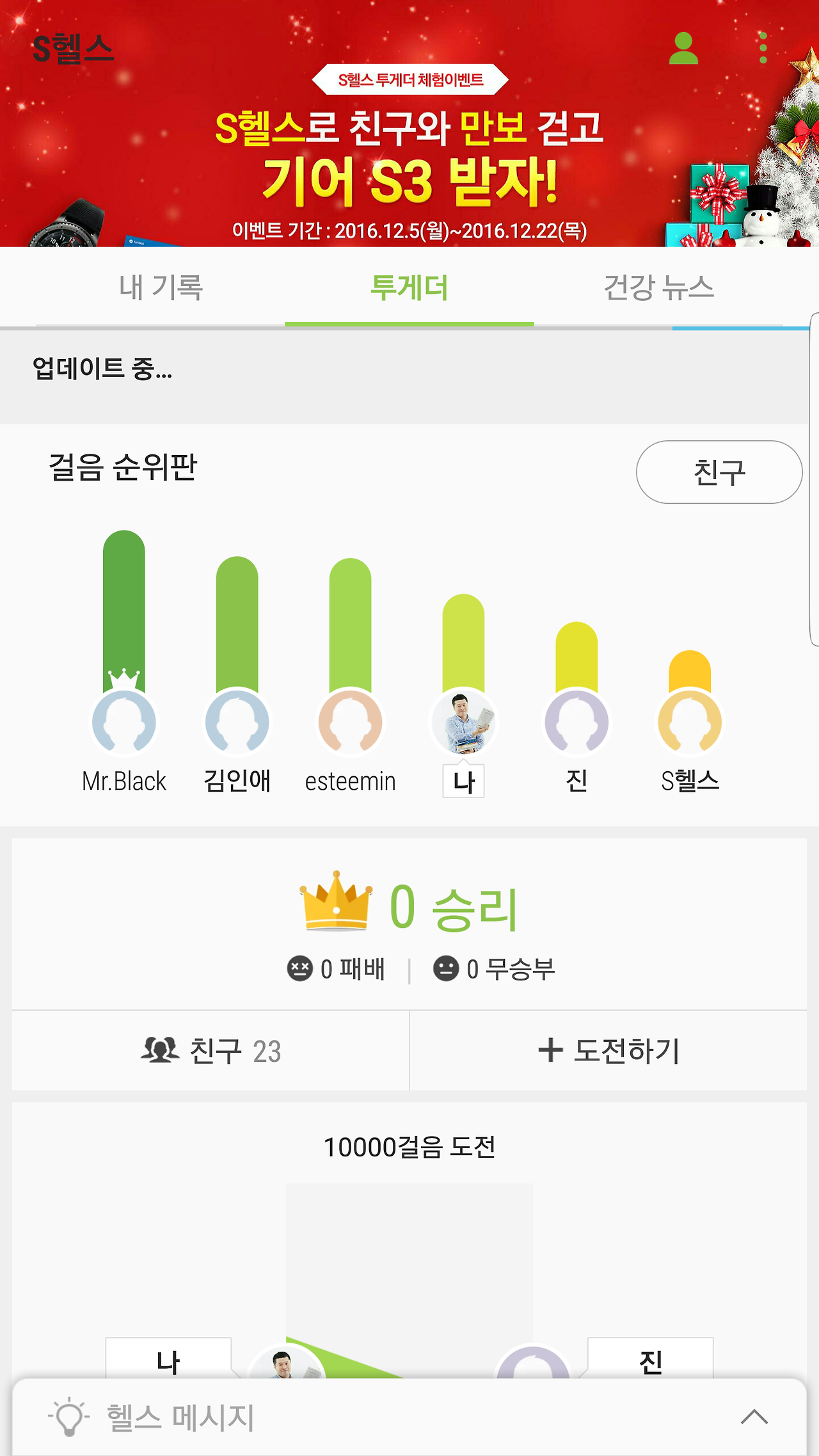Open the 친구 23 friends list
This screenshot has width=819, height=1456.
[211, 1050]
